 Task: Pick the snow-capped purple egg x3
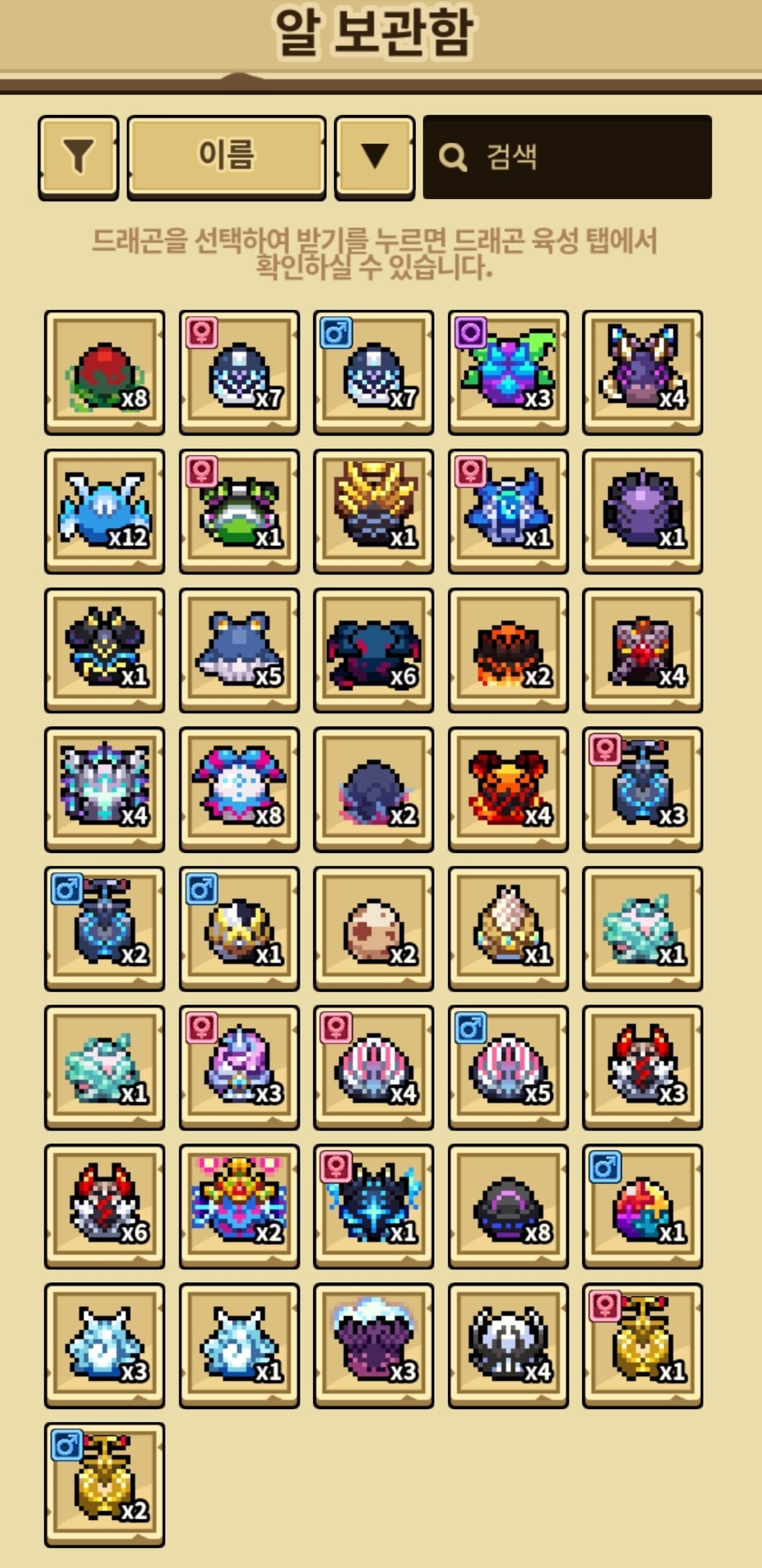tap(373, 1345)
